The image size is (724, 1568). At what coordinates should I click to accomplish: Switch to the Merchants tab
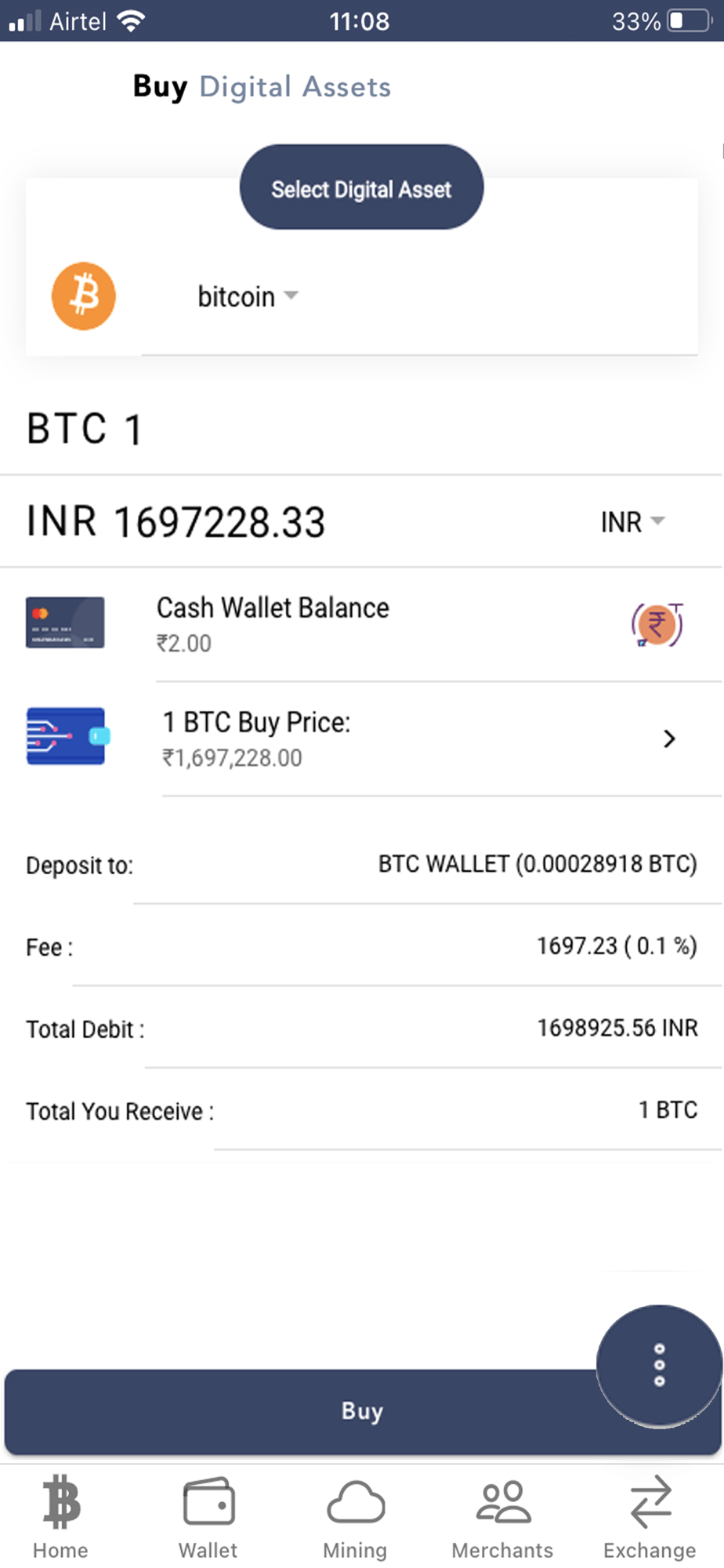502,1518
